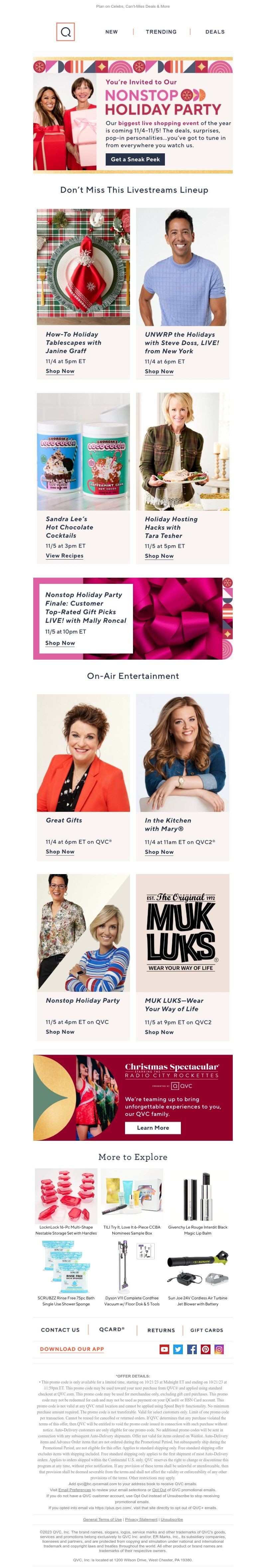Shop Now for UNWRP the Holidays with Steve Doss
Screen dimensions: 266x1568
(x=159, y=371)
